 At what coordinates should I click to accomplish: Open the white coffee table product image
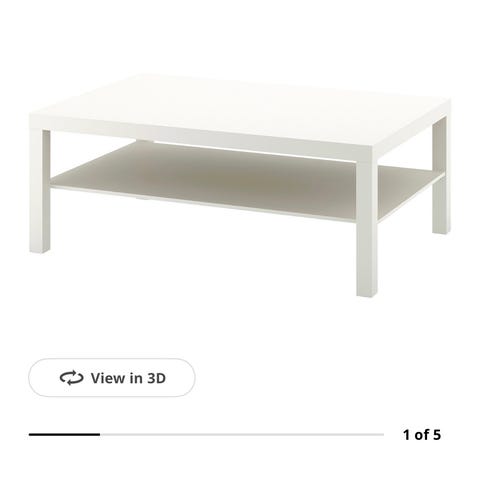tap(240, 185)
